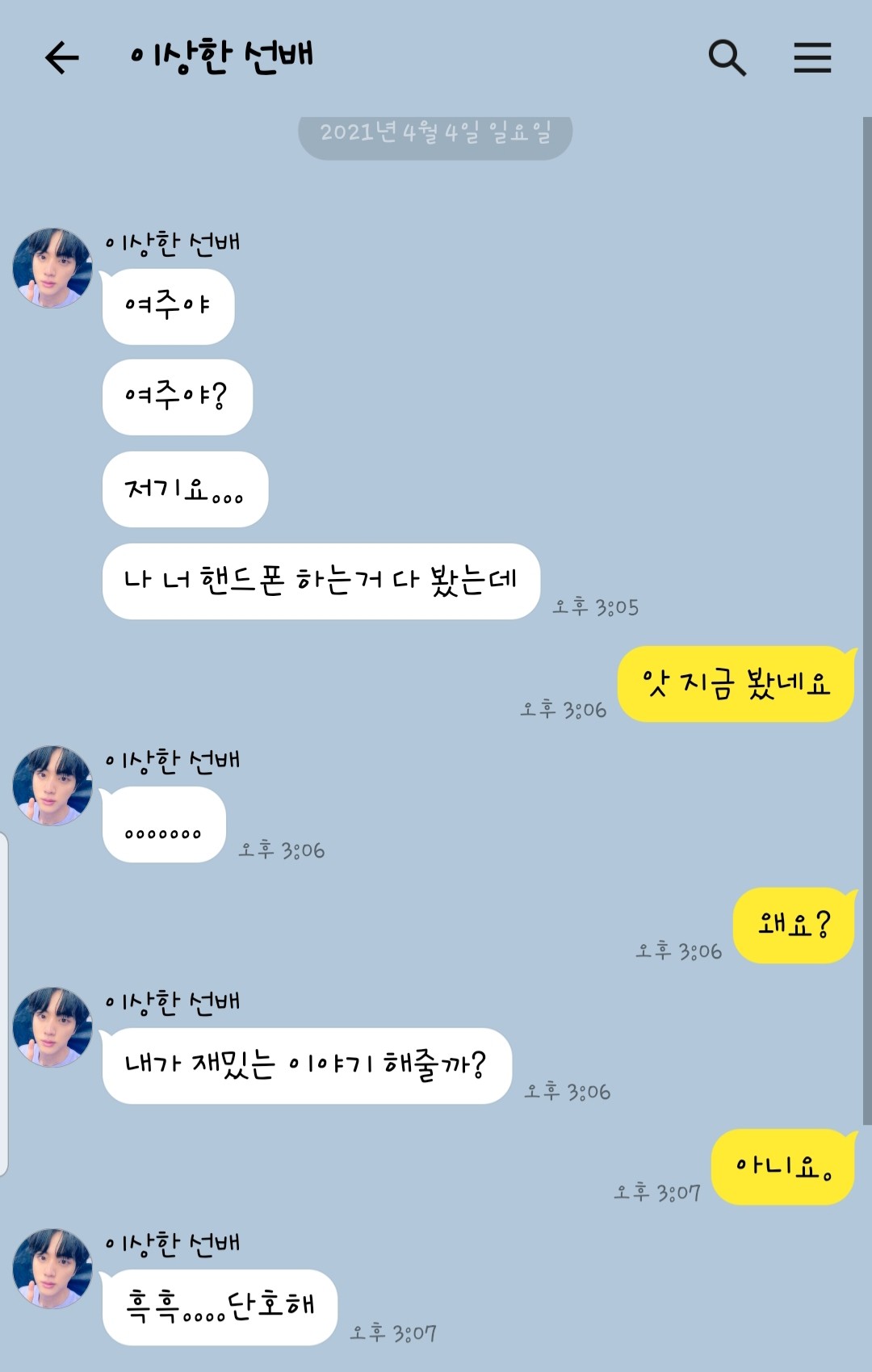View sender's profile picture above the ooooooo message
The image size is (872, 1372).
pos(52,786)
